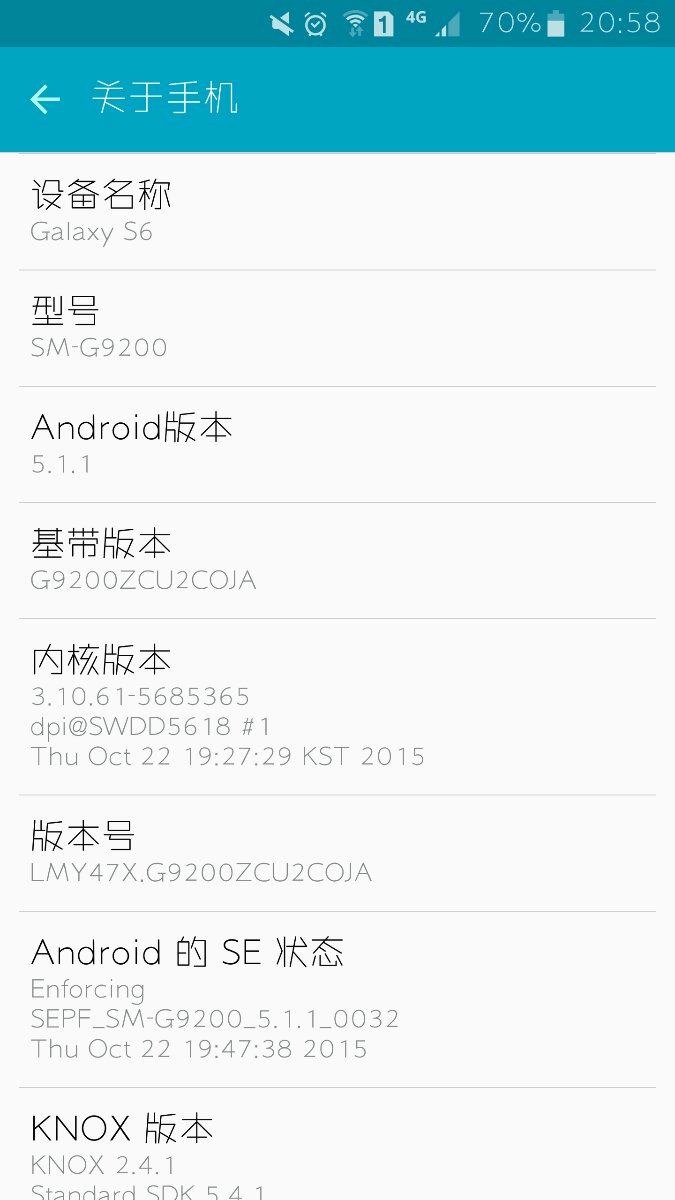Open the 设备名称 Galaxy S6 row

[x=337, y=212]
